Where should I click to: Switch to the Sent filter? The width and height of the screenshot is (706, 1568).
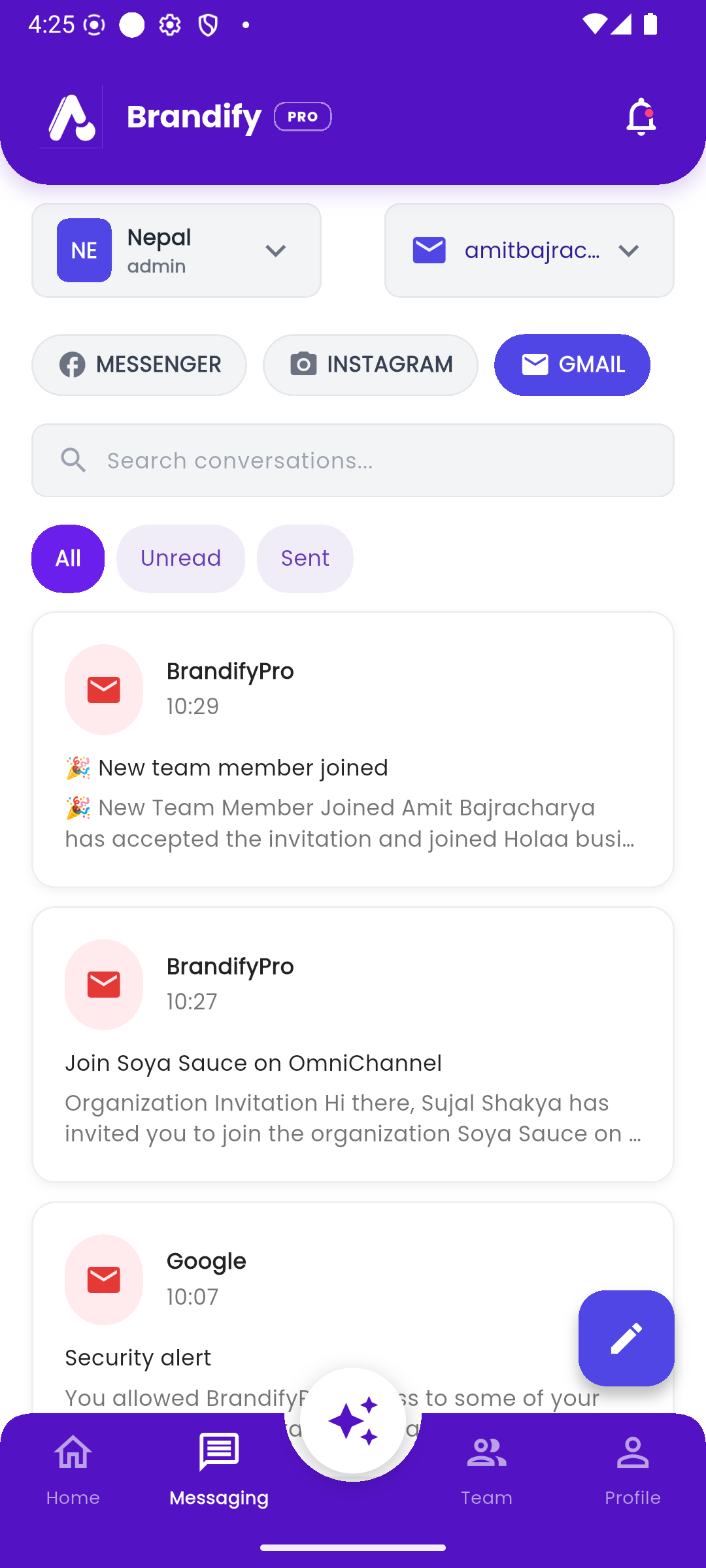tap(305, 558)
